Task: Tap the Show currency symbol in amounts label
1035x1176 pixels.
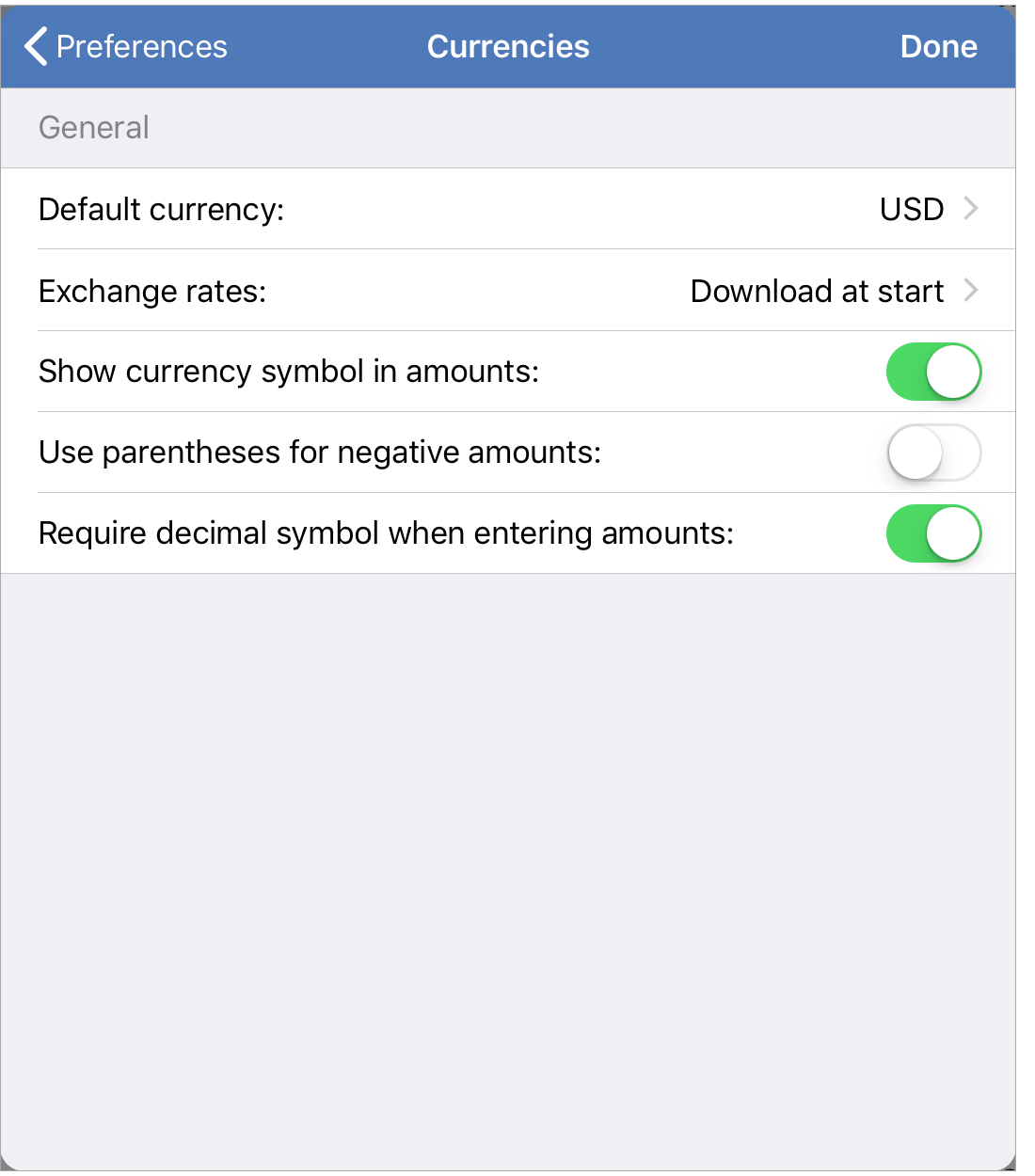Action: coord(288,372)
